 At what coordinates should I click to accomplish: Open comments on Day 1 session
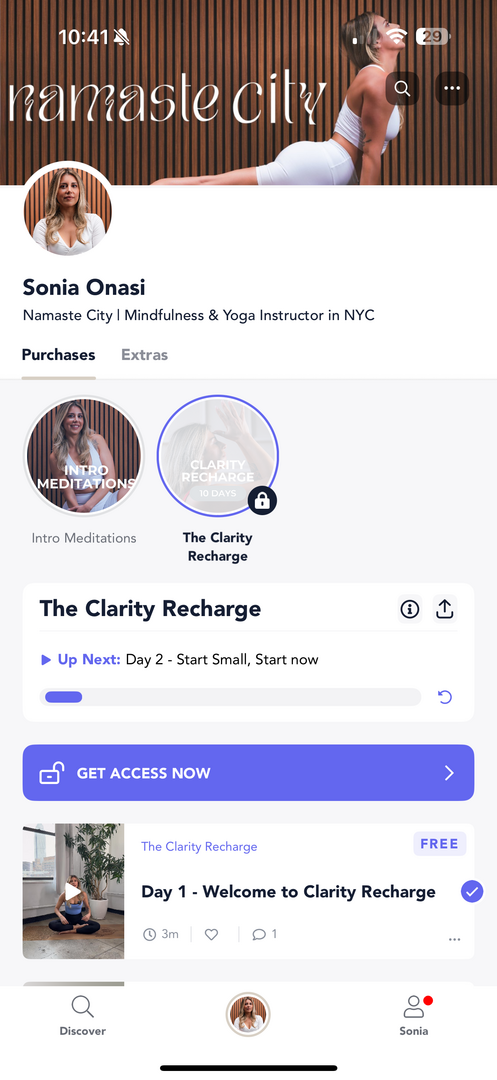click(x=264, y=935)
